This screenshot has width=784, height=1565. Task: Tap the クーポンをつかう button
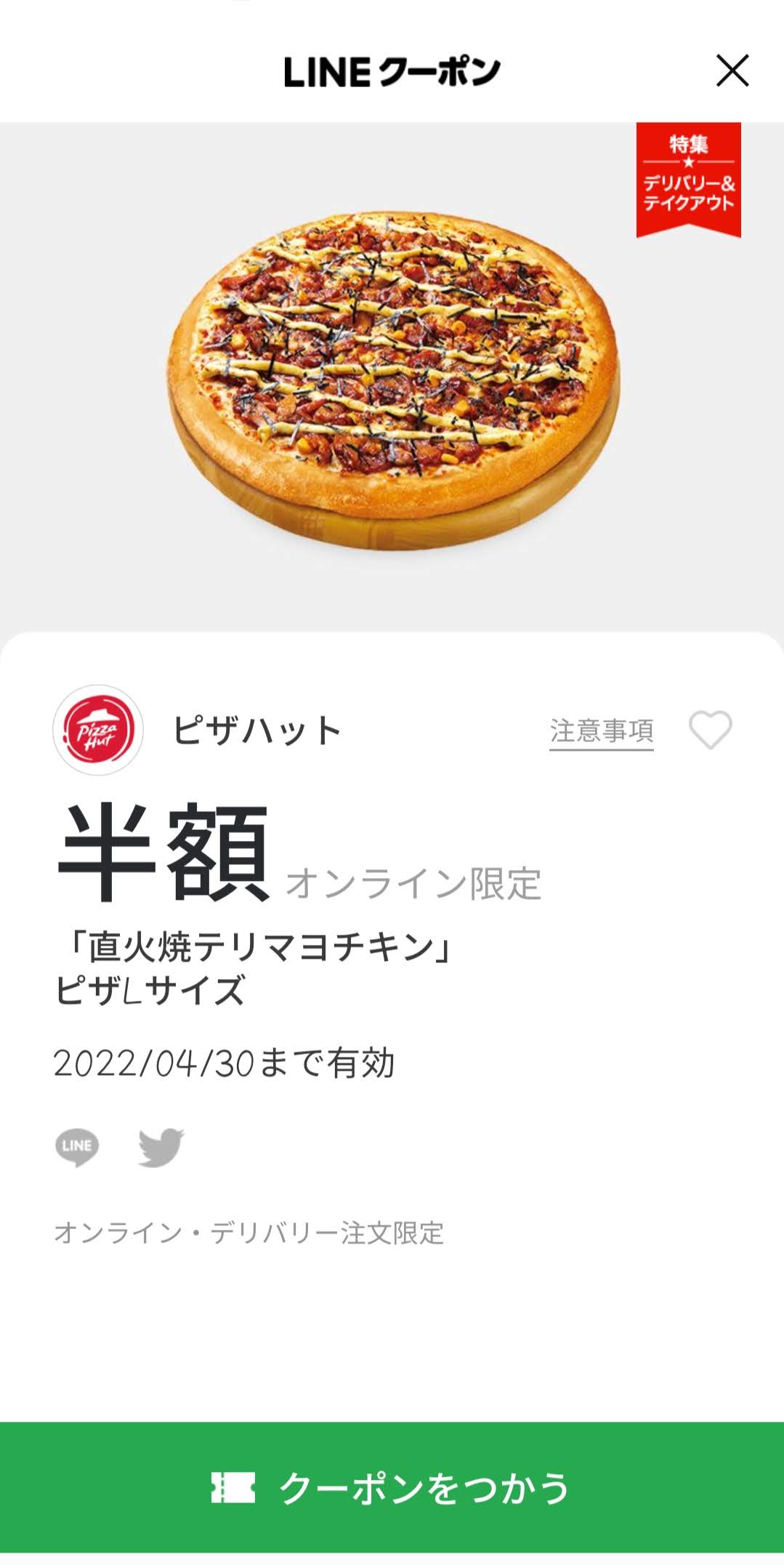click(392, 1487)
